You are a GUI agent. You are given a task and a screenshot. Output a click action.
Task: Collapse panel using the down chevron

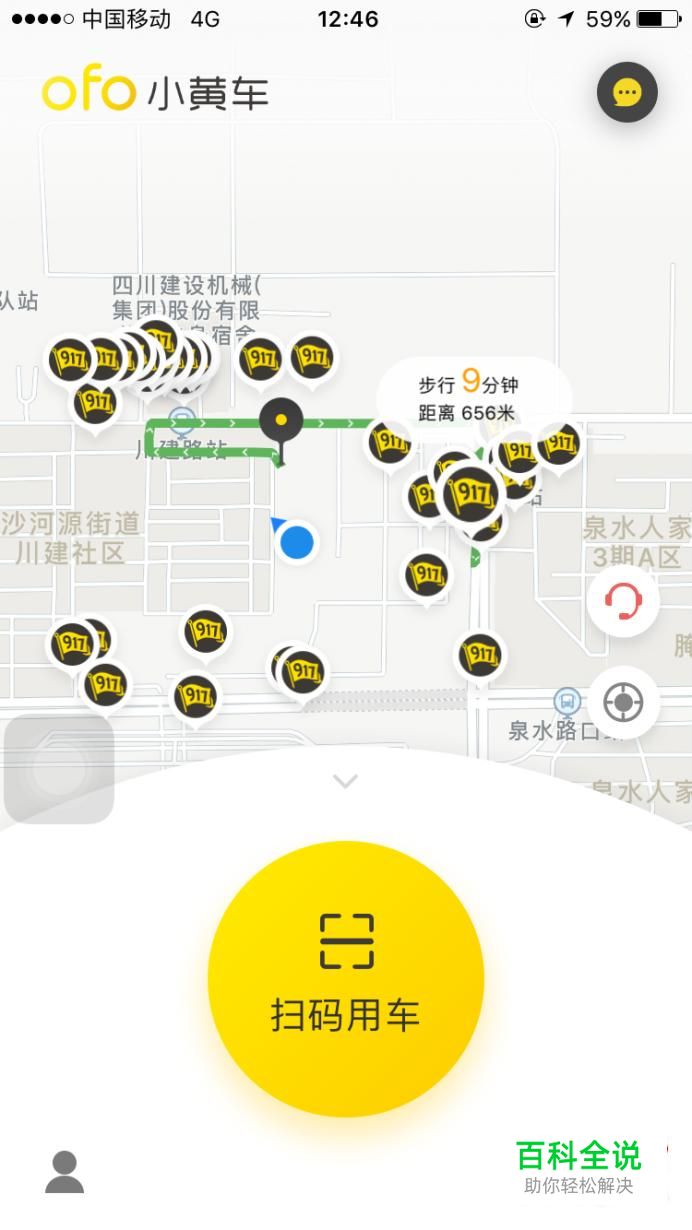(346, 781)
